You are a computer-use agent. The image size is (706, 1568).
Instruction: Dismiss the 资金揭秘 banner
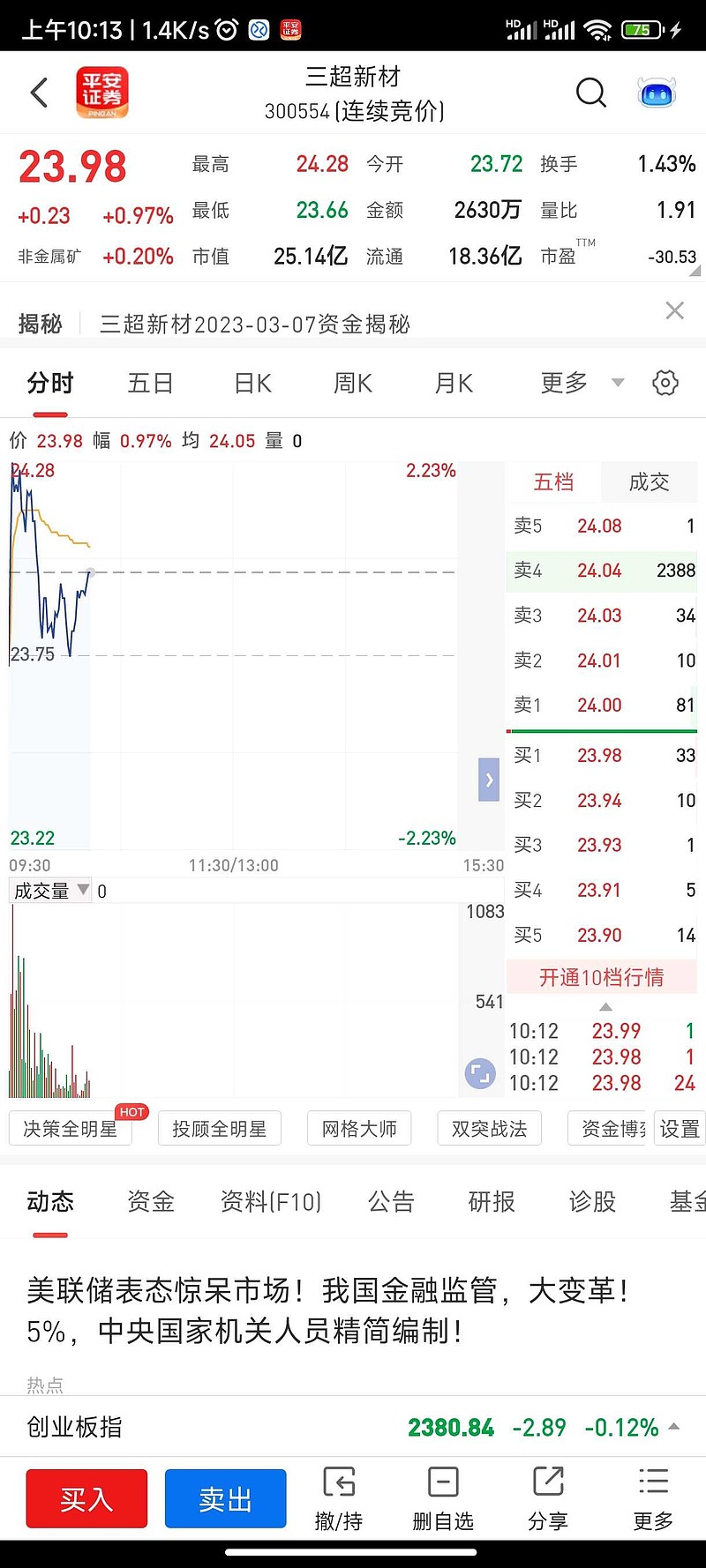click(x=674, y=310)
